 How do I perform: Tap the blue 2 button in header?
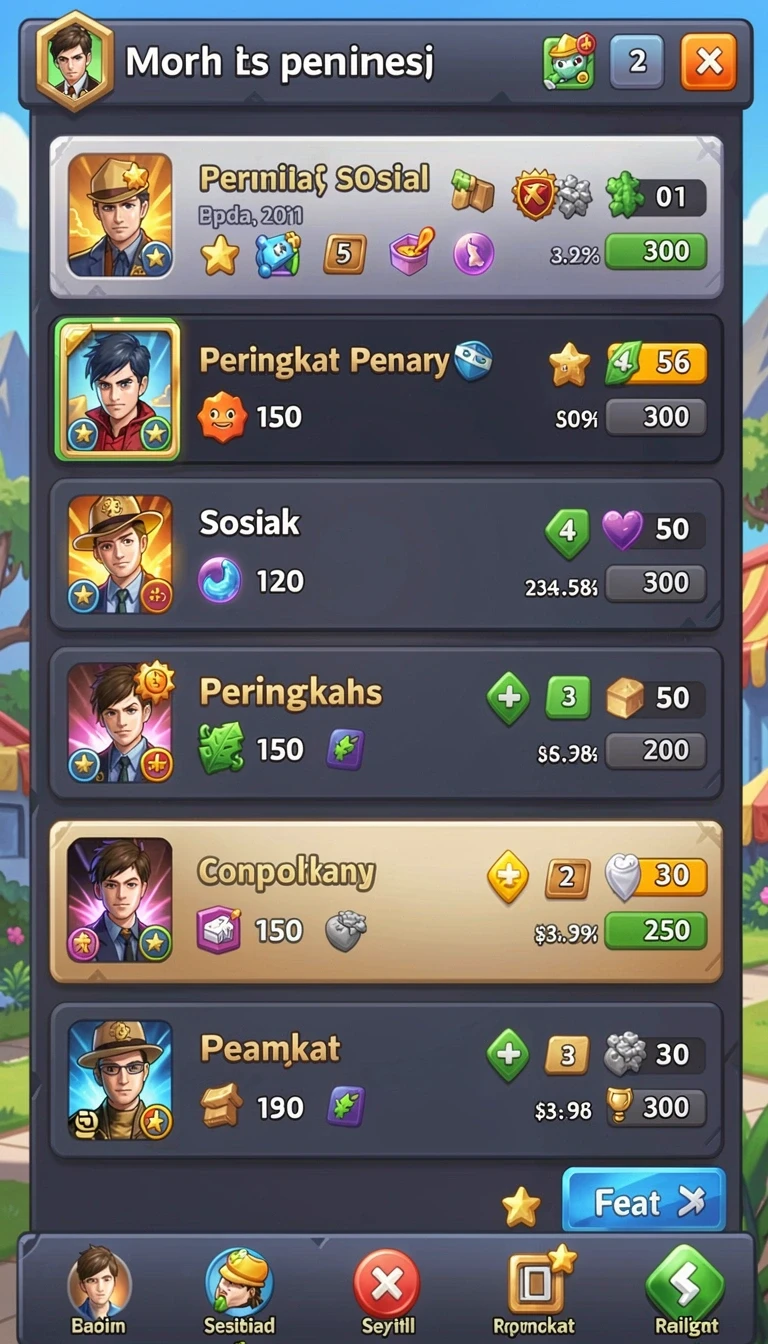tap(637, 61)
